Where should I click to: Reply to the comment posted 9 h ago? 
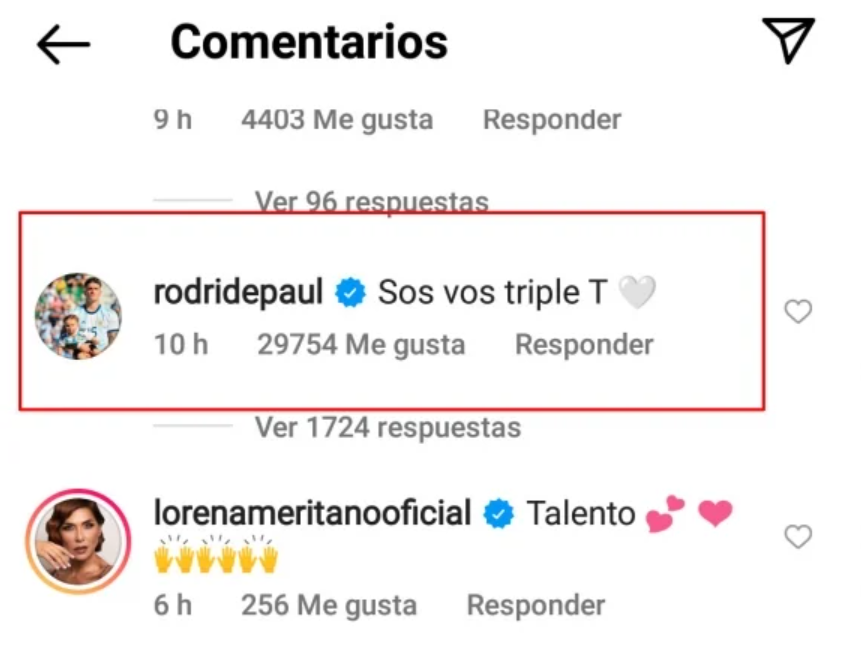tap(552, 120)
